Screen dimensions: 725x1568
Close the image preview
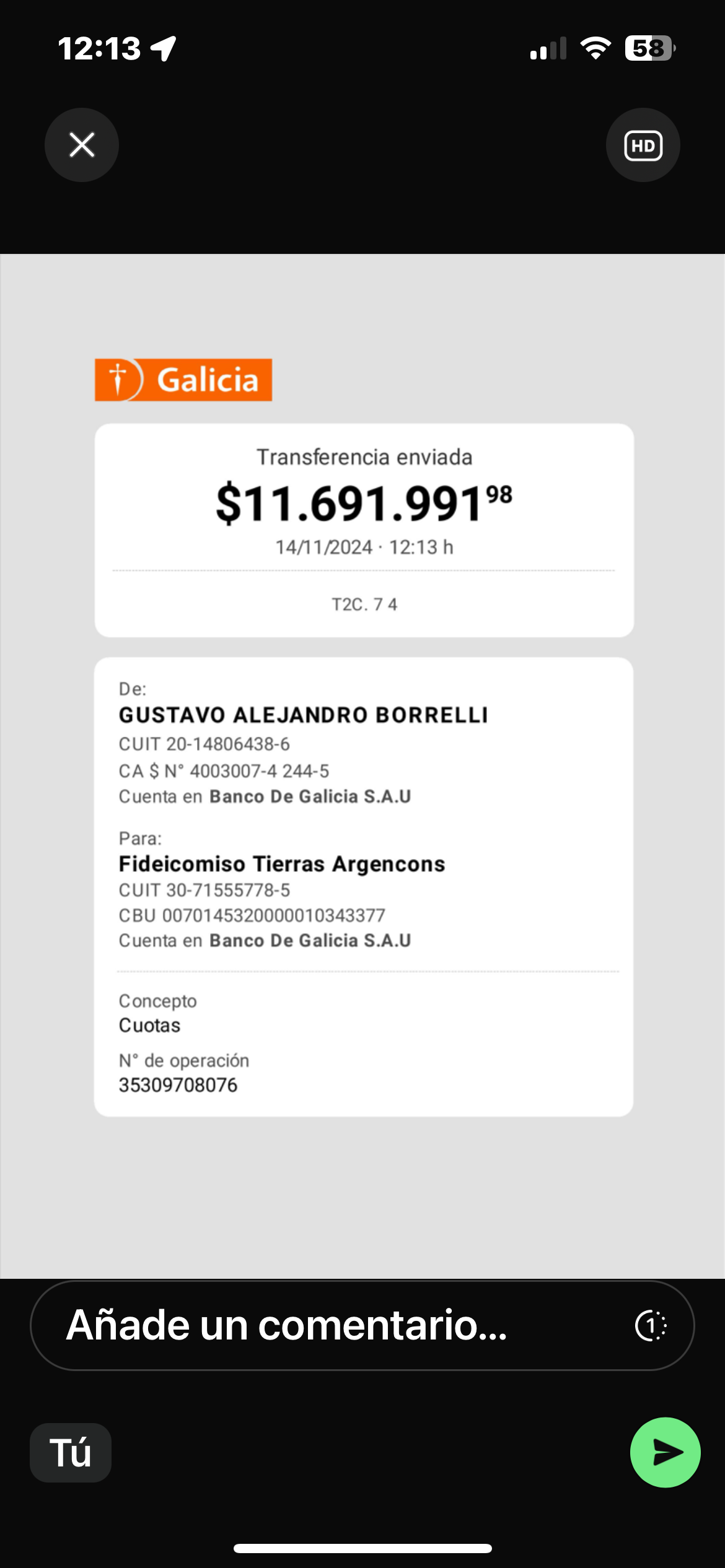(82, 145)
